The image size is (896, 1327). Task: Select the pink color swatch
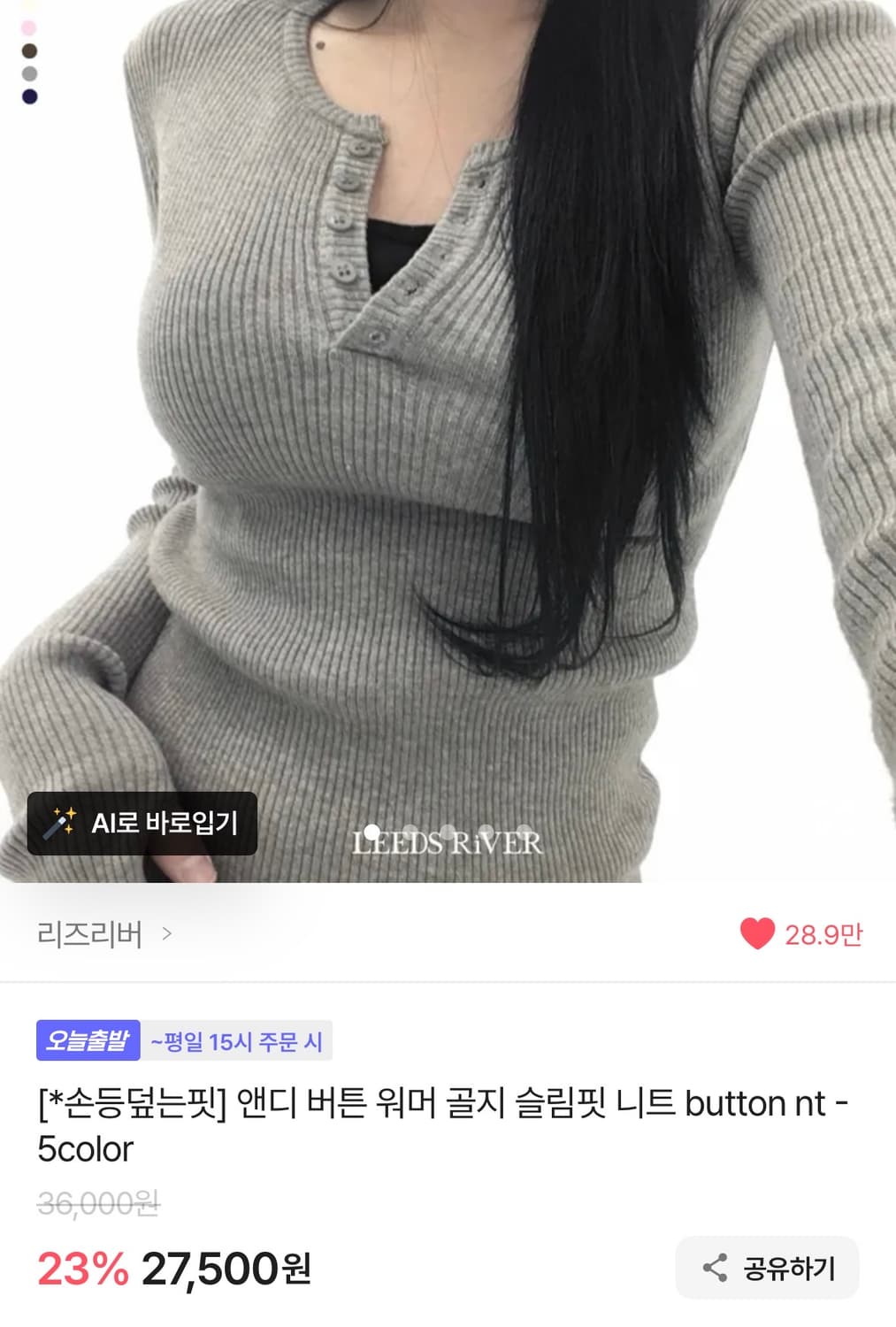29,27
